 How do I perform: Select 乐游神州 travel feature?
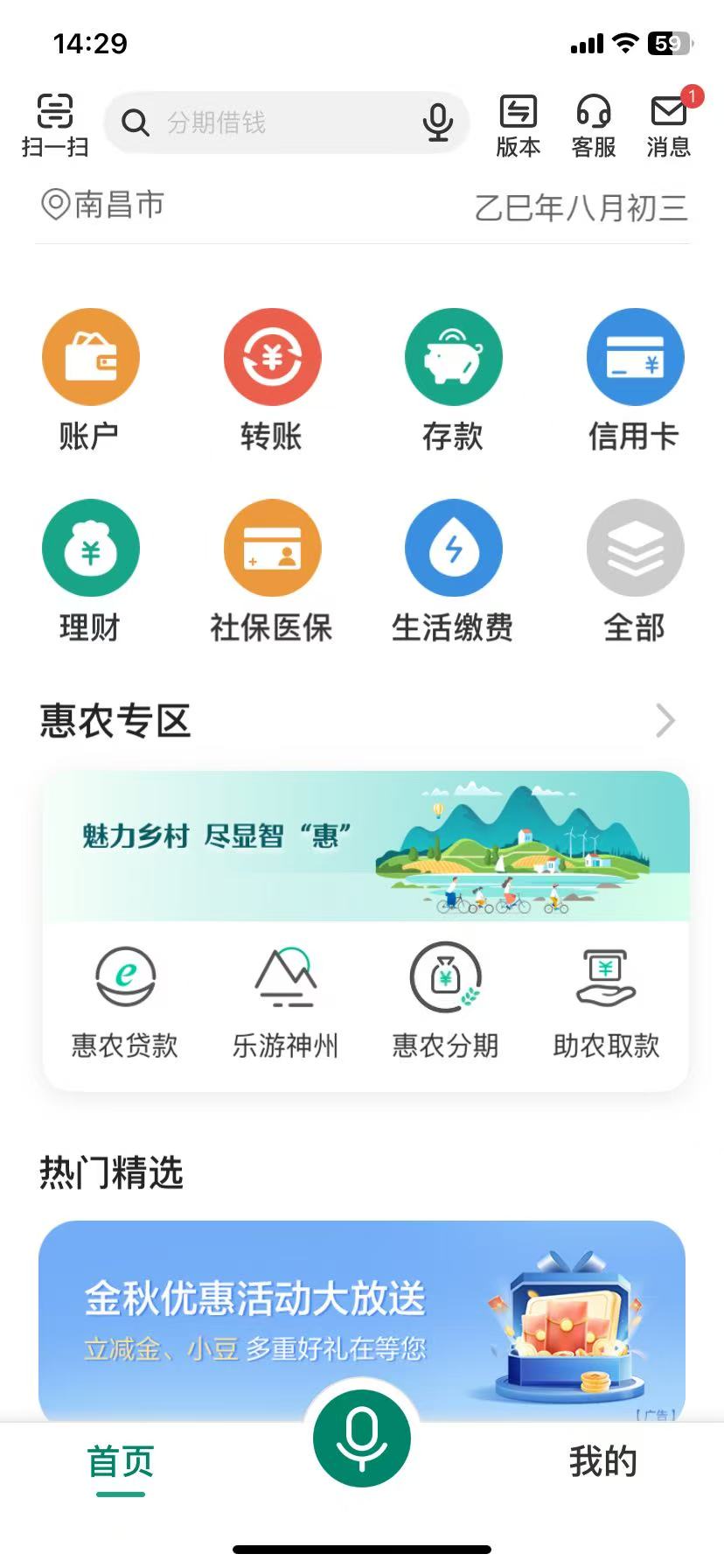tap(285, 999)
